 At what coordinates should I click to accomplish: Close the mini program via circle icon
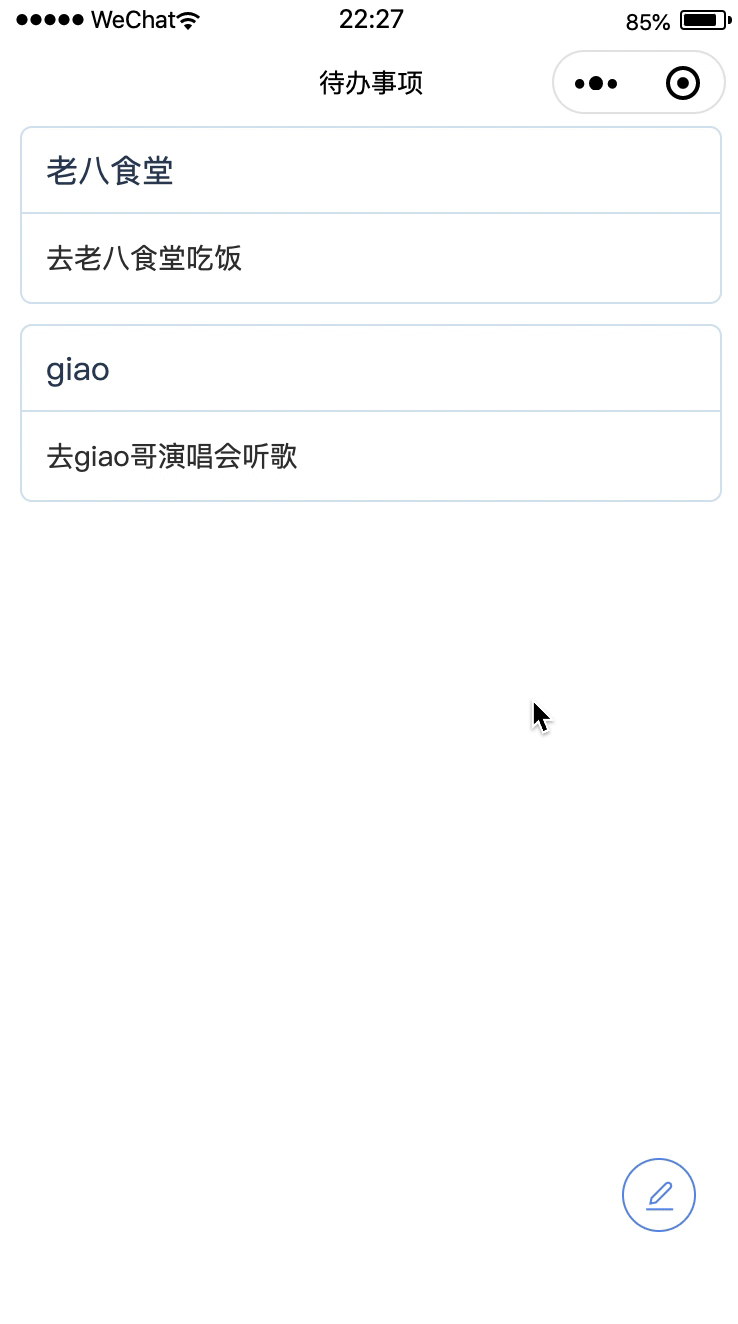click(683, 83)
